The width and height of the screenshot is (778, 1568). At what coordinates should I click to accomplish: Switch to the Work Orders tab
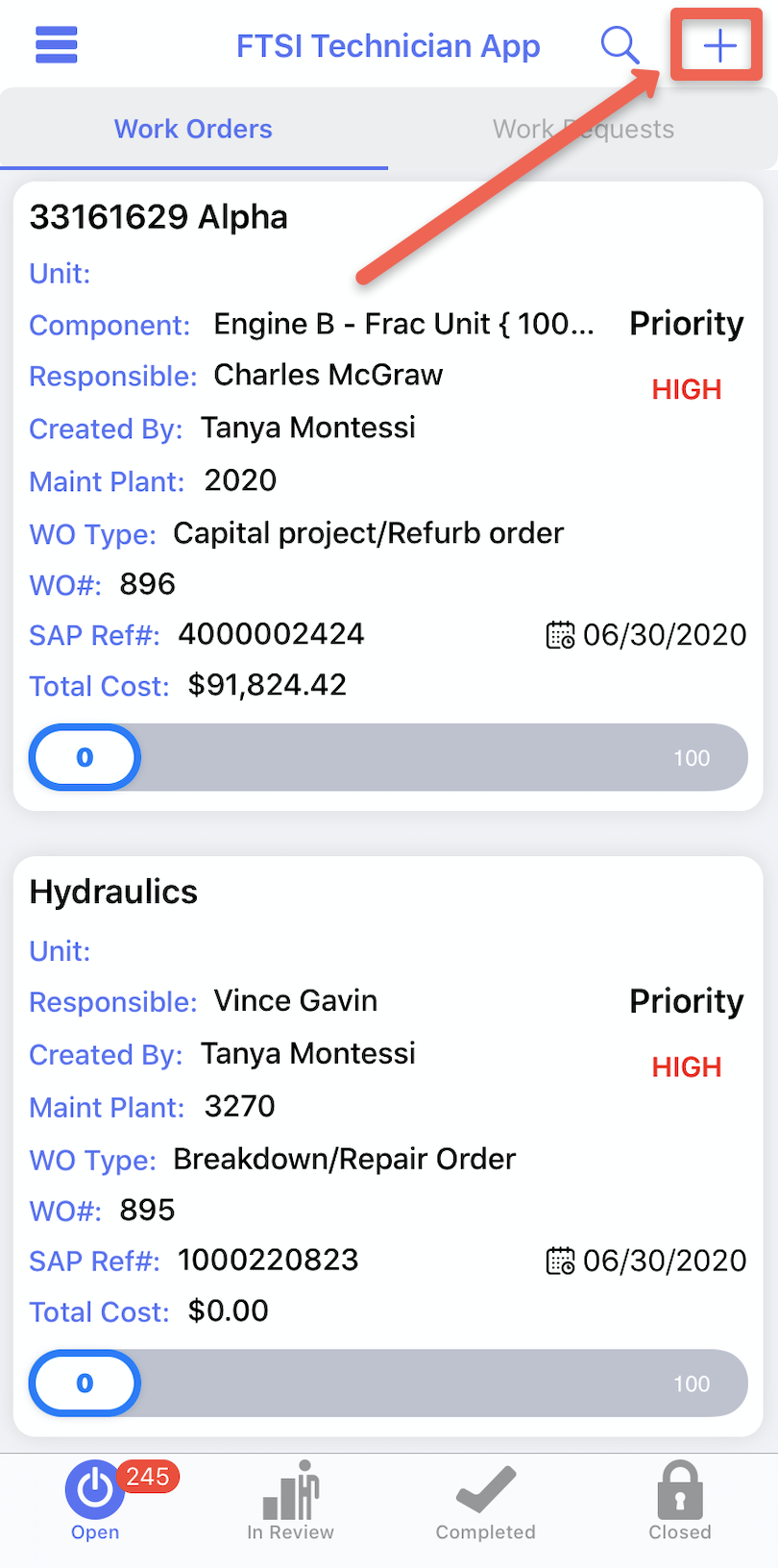(193, 129)
